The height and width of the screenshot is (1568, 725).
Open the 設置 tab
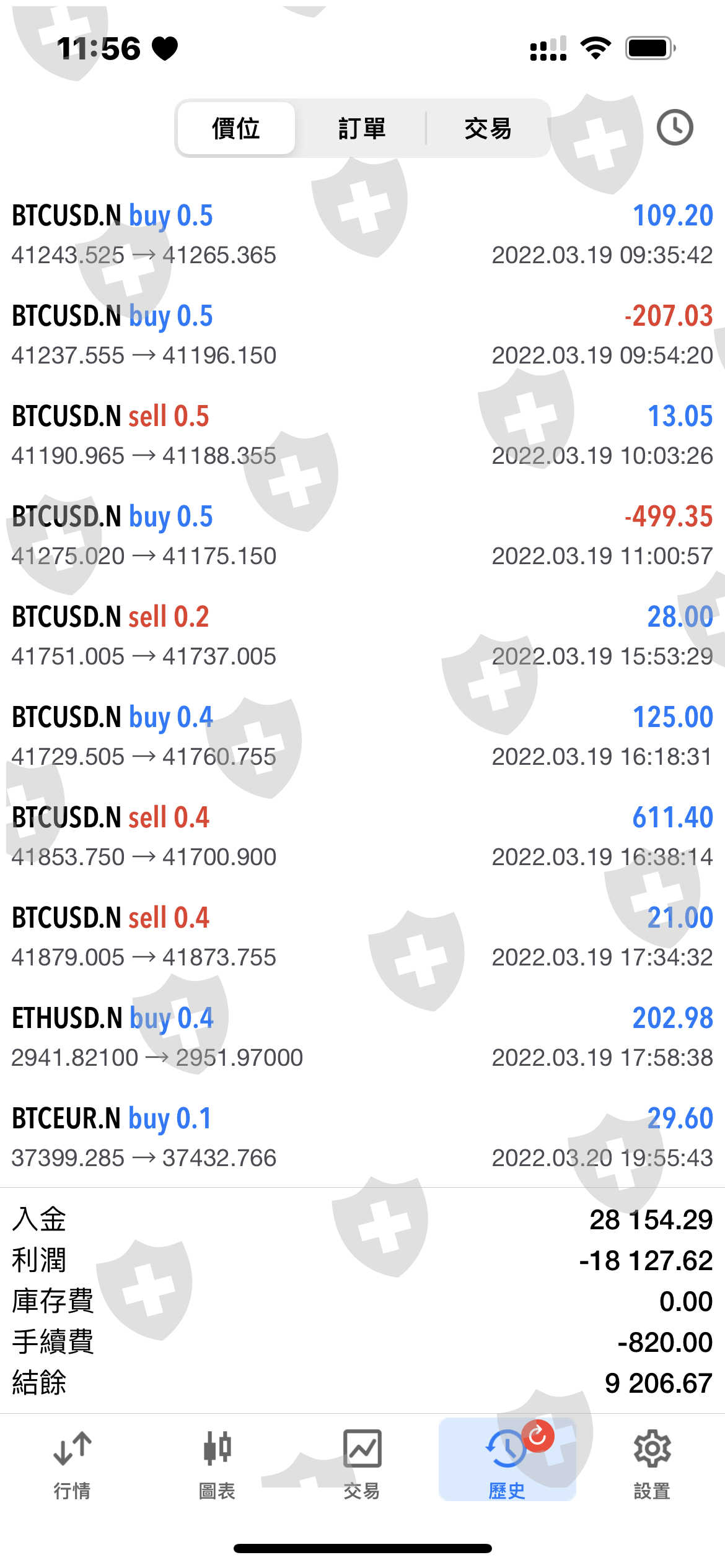tap(652, 1464)
